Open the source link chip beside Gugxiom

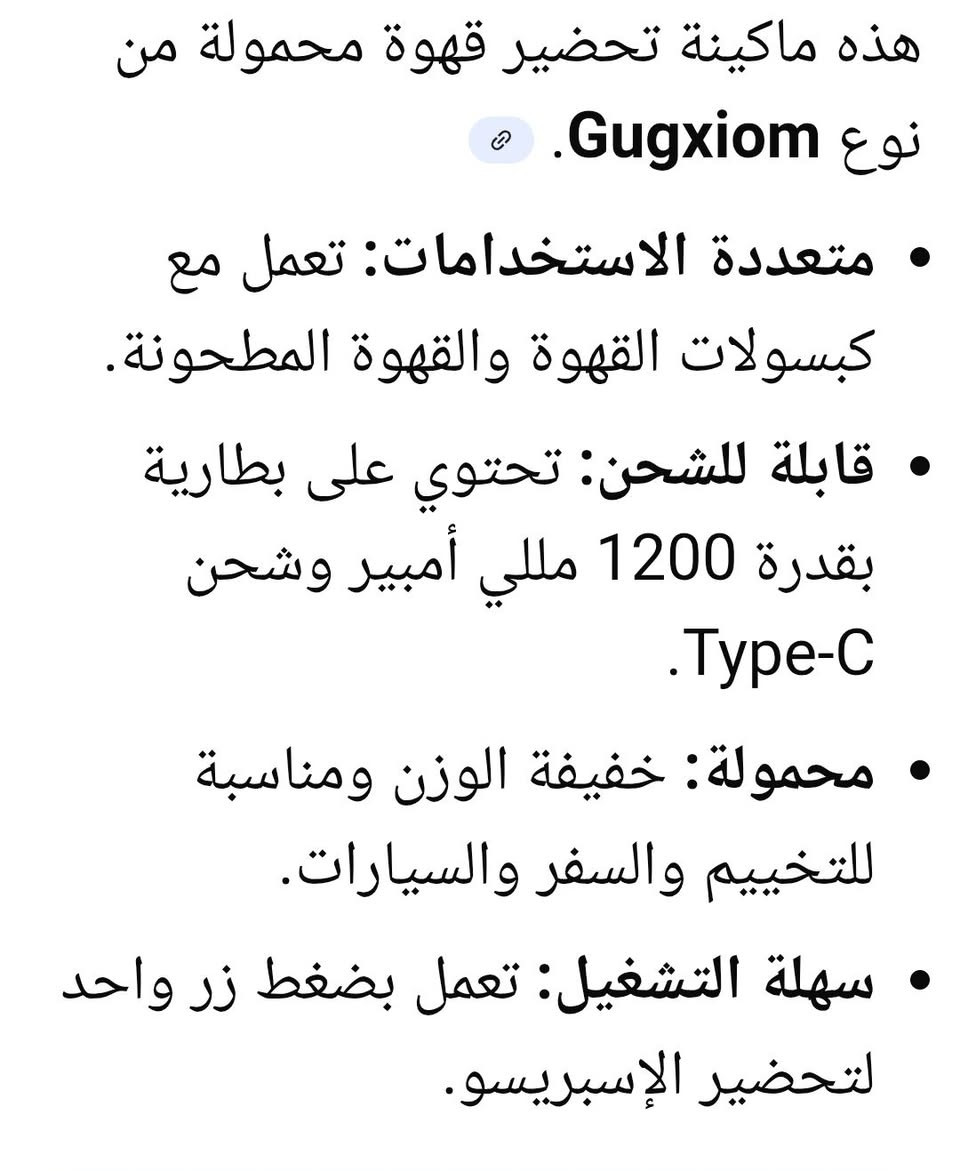501,141
